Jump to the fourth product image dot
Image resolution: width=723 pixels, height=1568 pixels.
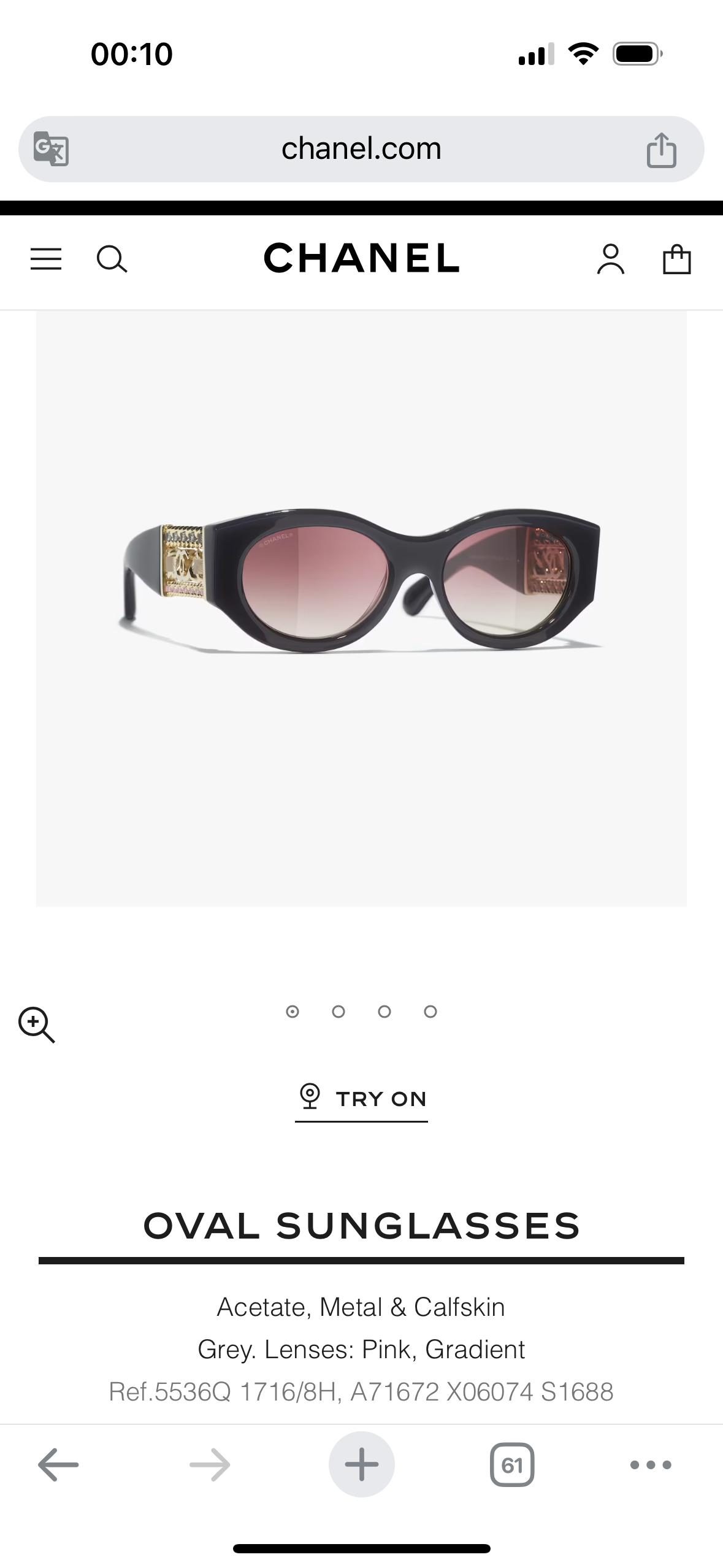pos(430,1012)
